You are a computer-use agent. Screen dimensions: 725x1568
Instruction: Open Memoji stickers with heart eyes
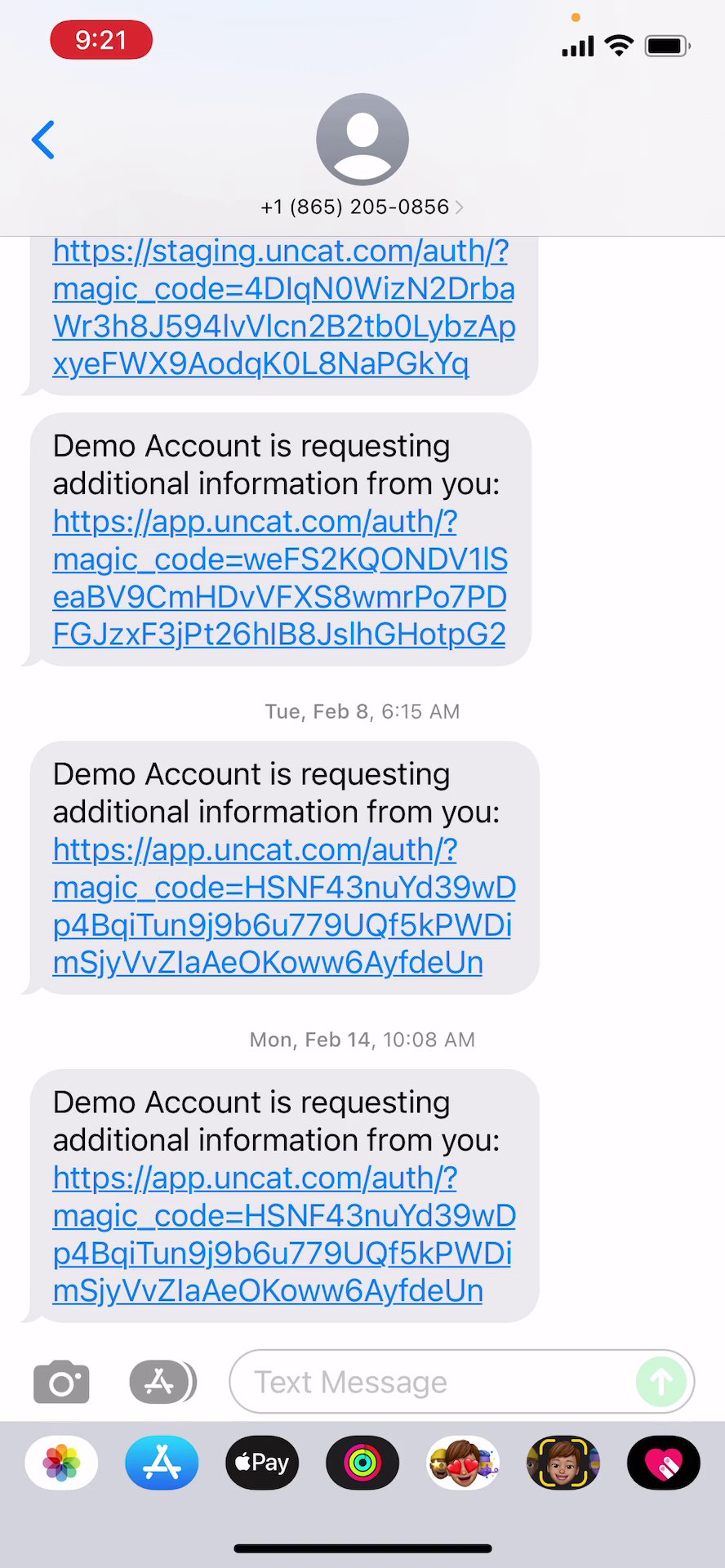pos(463,1463)
